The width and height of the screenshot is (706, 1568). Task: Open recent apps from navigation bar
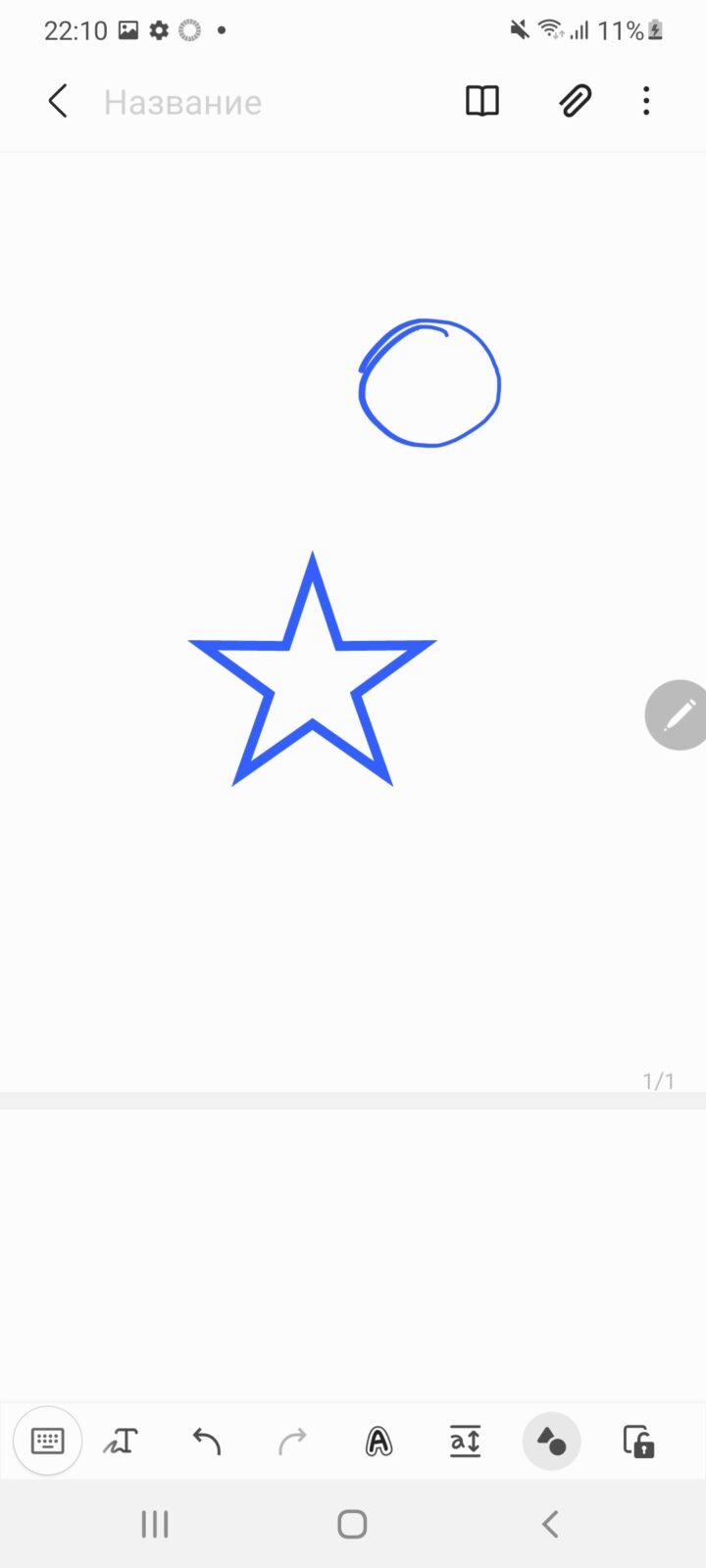coord(155,1524)
